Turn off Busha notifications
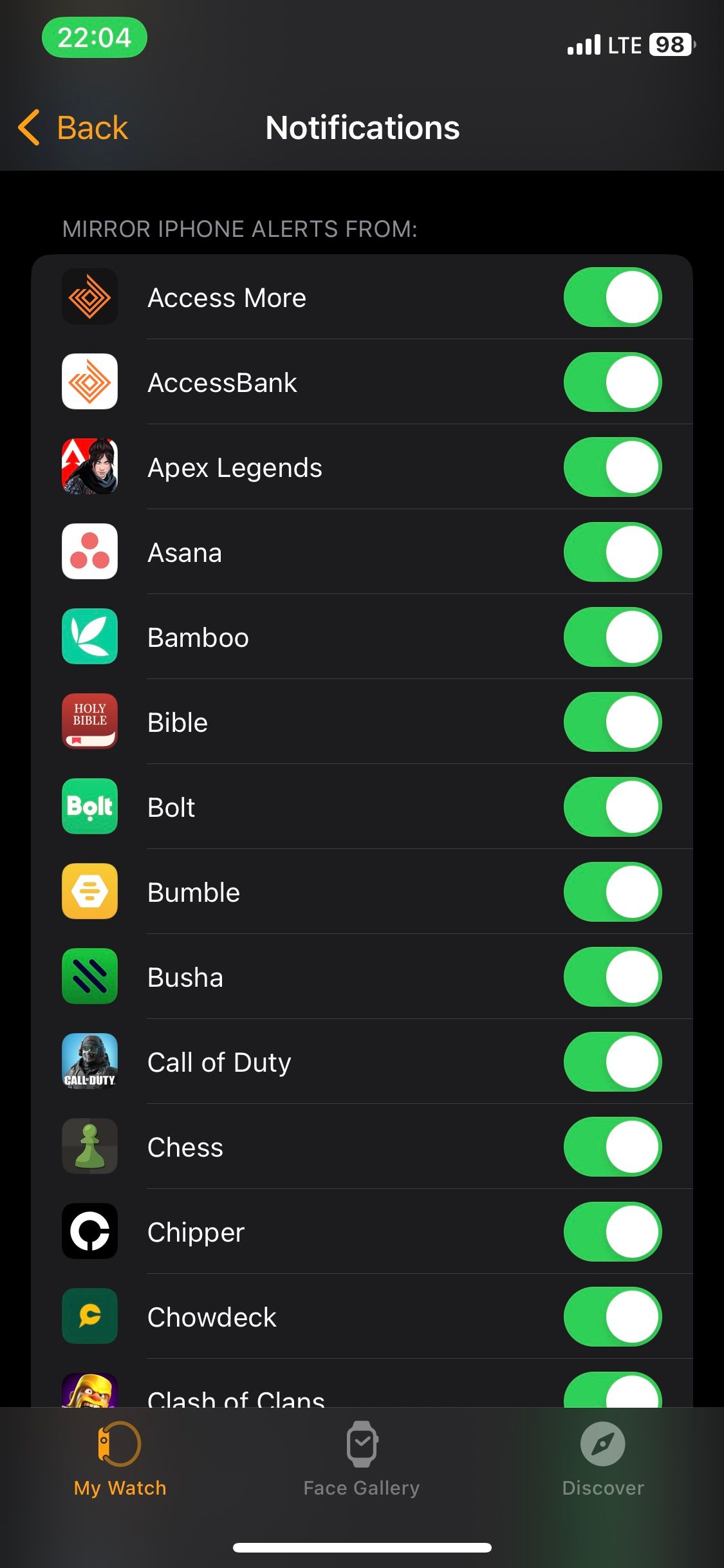The image size is (724, 1568). pos(612,976)
